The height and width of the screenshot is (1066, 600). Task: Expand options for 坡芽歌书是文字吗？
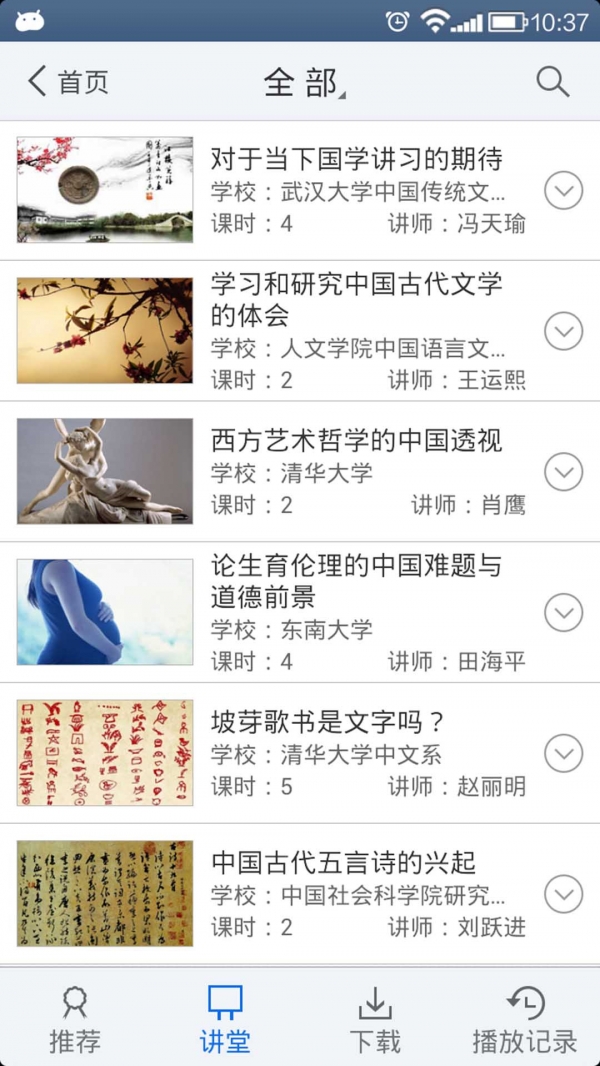pyautogui.click(x=564, y=753)
